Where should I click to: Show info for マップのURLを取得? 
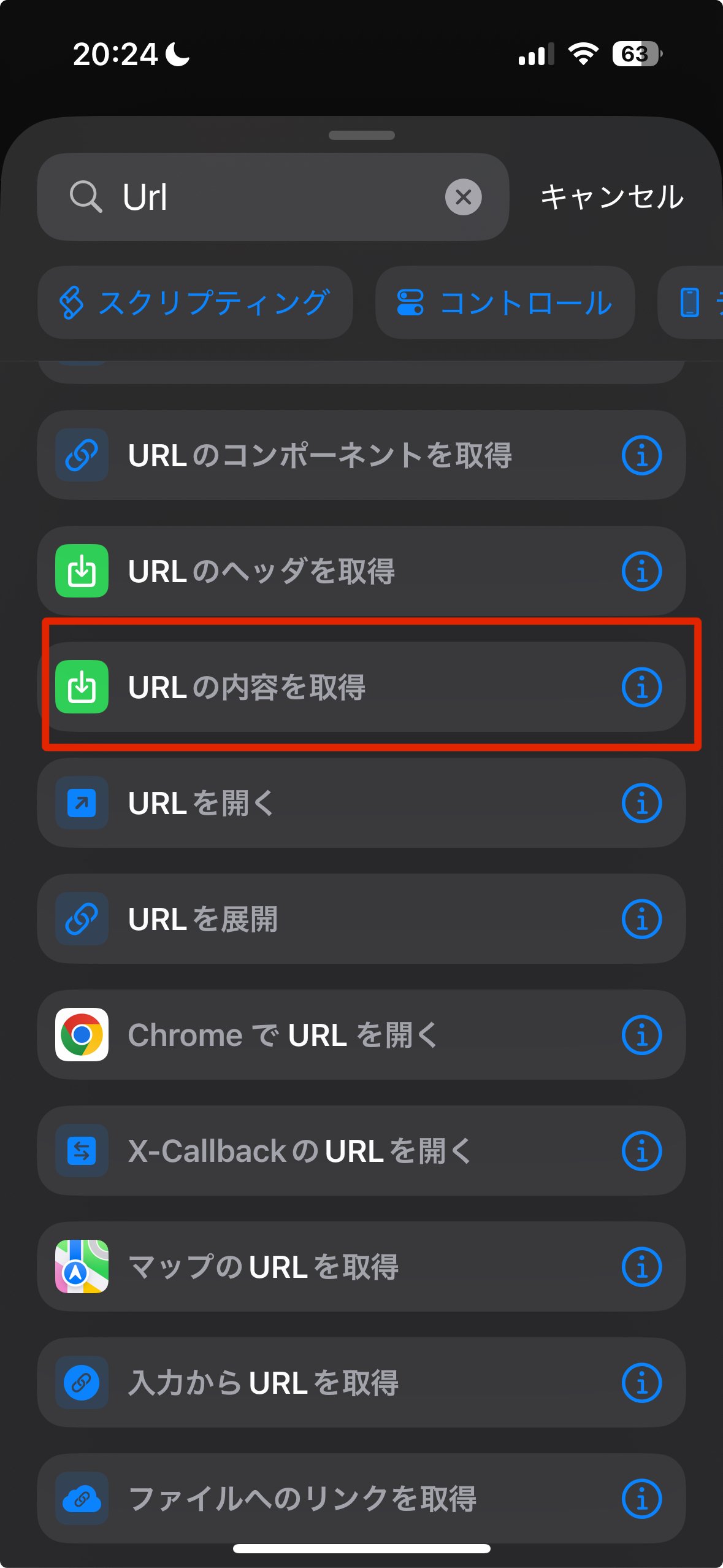[x=641, y=1267]
